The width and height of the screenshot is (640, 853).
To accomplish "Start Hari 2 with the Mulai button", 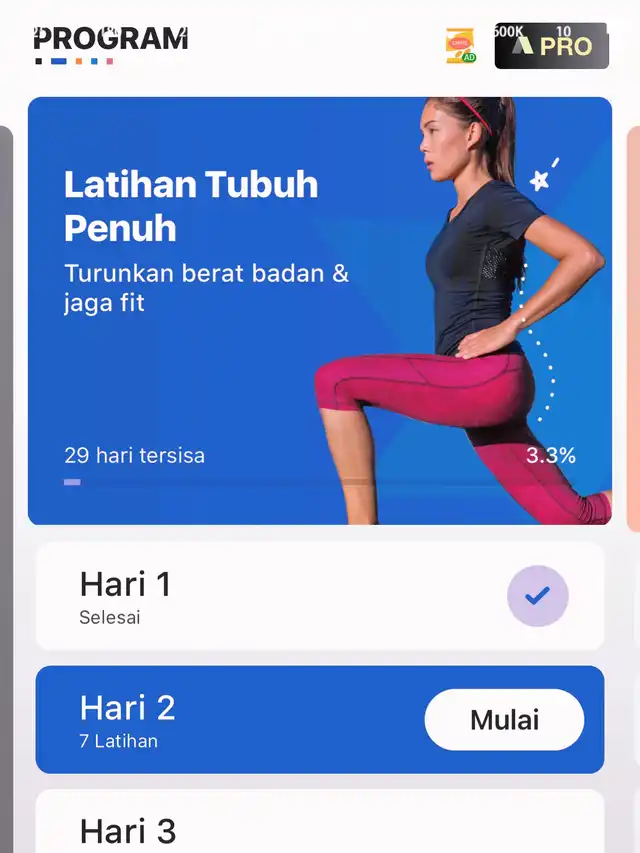I will coord(504,720).
